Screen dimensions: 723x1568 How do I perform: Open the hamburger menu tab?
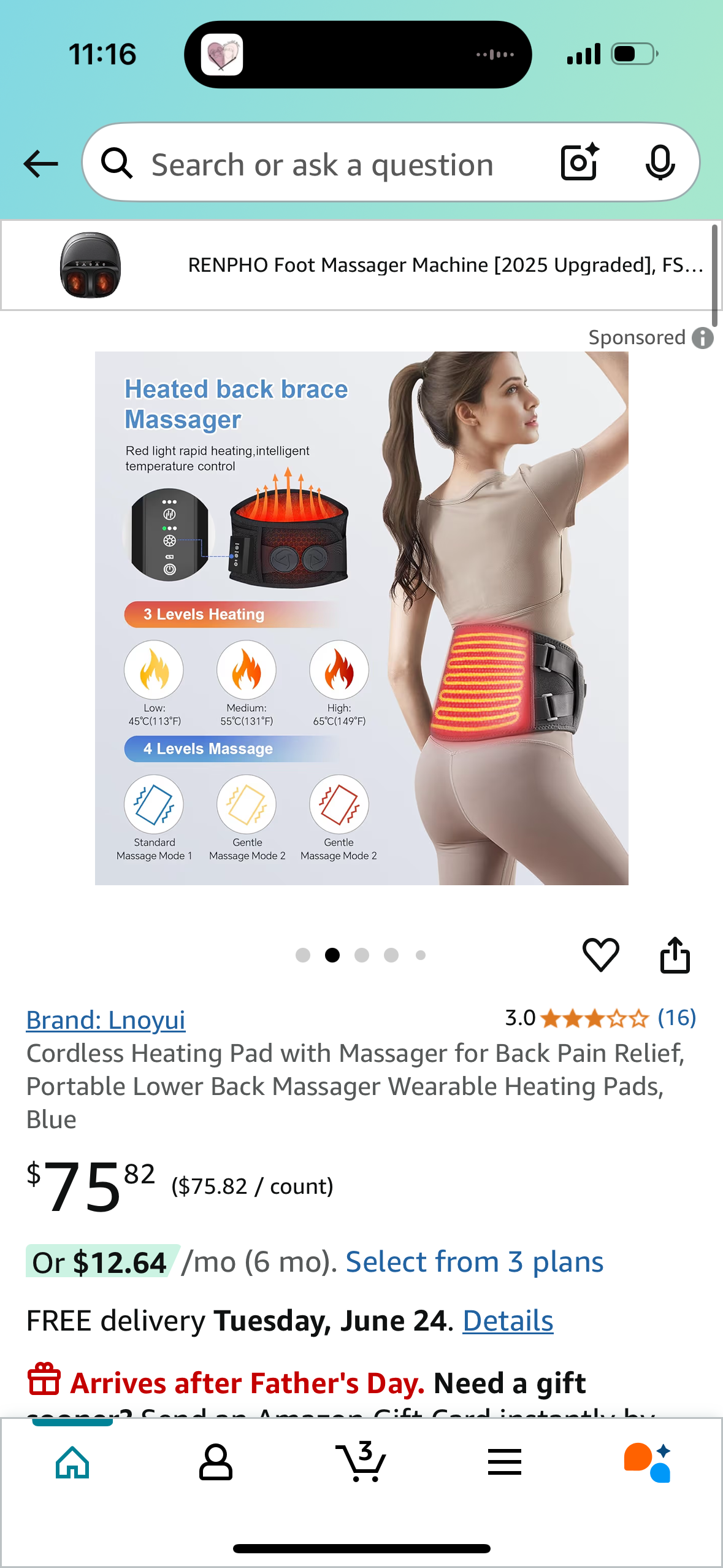tap(505, 1462)
